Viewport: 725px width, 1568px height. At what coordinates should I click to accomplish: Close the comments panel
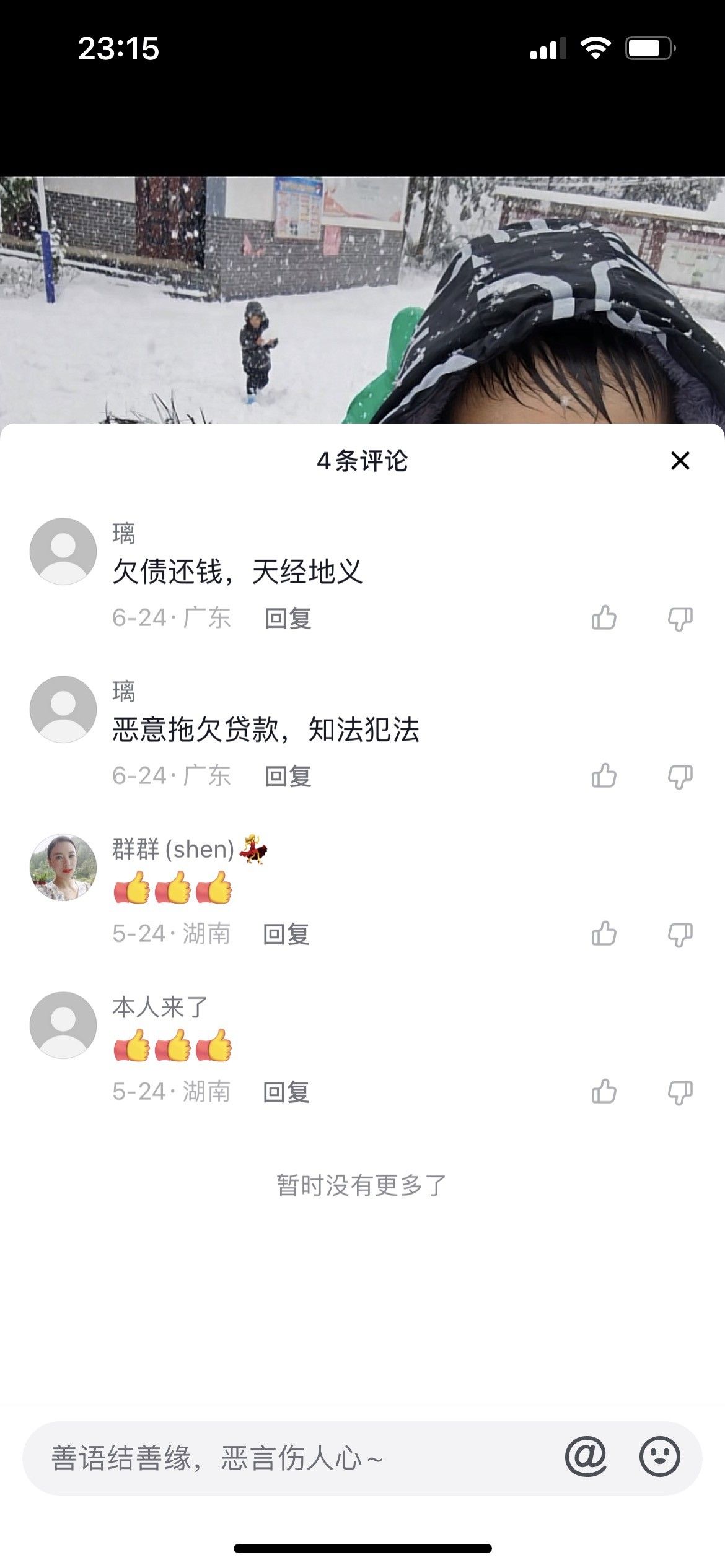click(680, 461)
